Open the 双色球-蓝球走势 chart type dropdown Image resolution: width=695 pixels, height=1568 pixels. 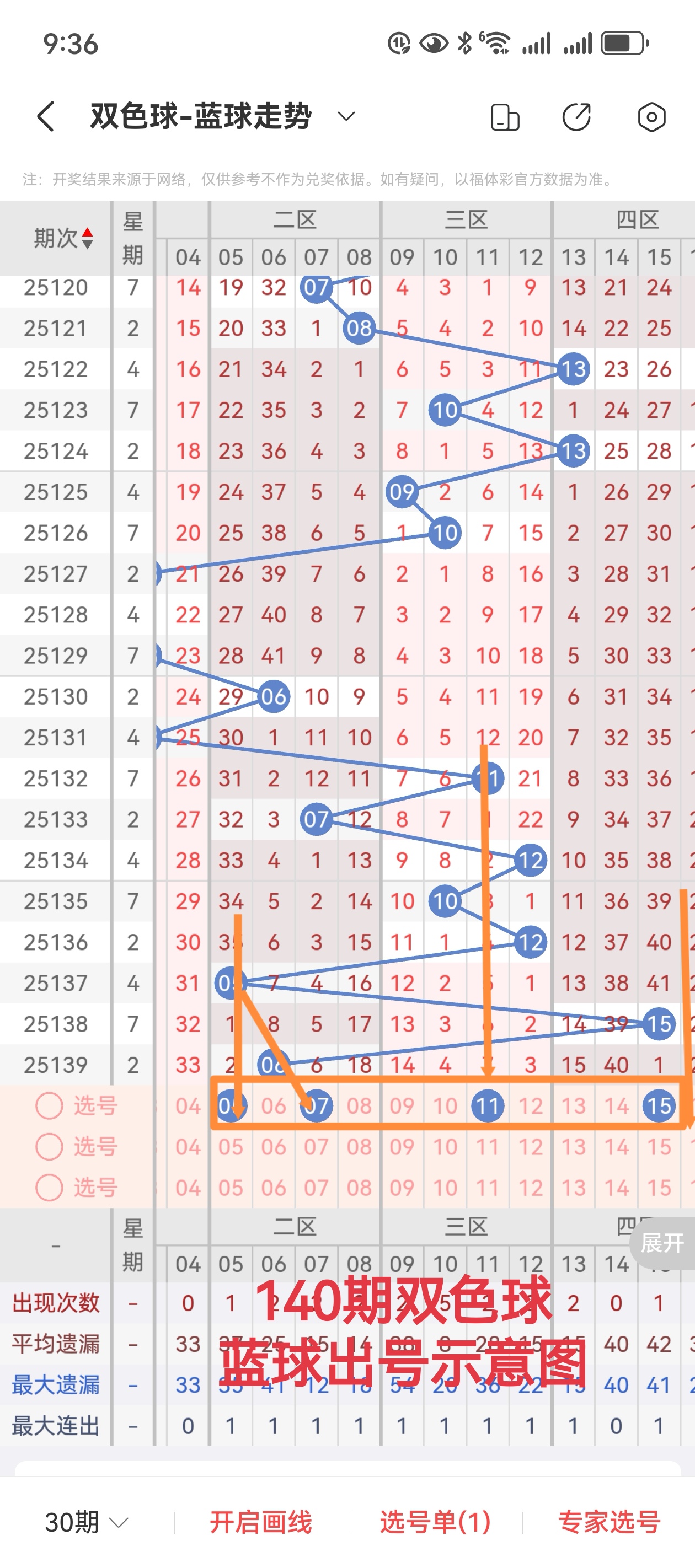coord(346,116)
